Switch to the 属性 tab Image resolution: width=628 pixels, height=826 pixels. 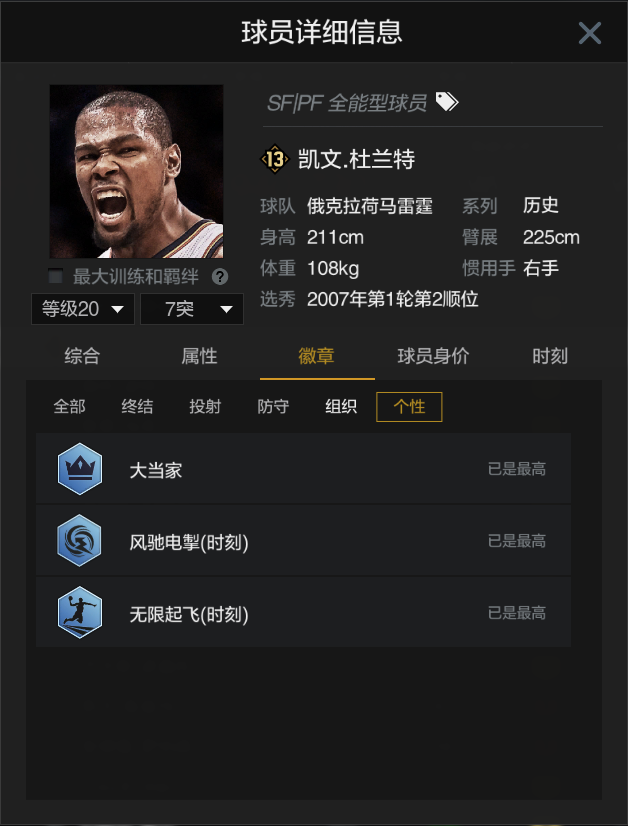(199, 357)
